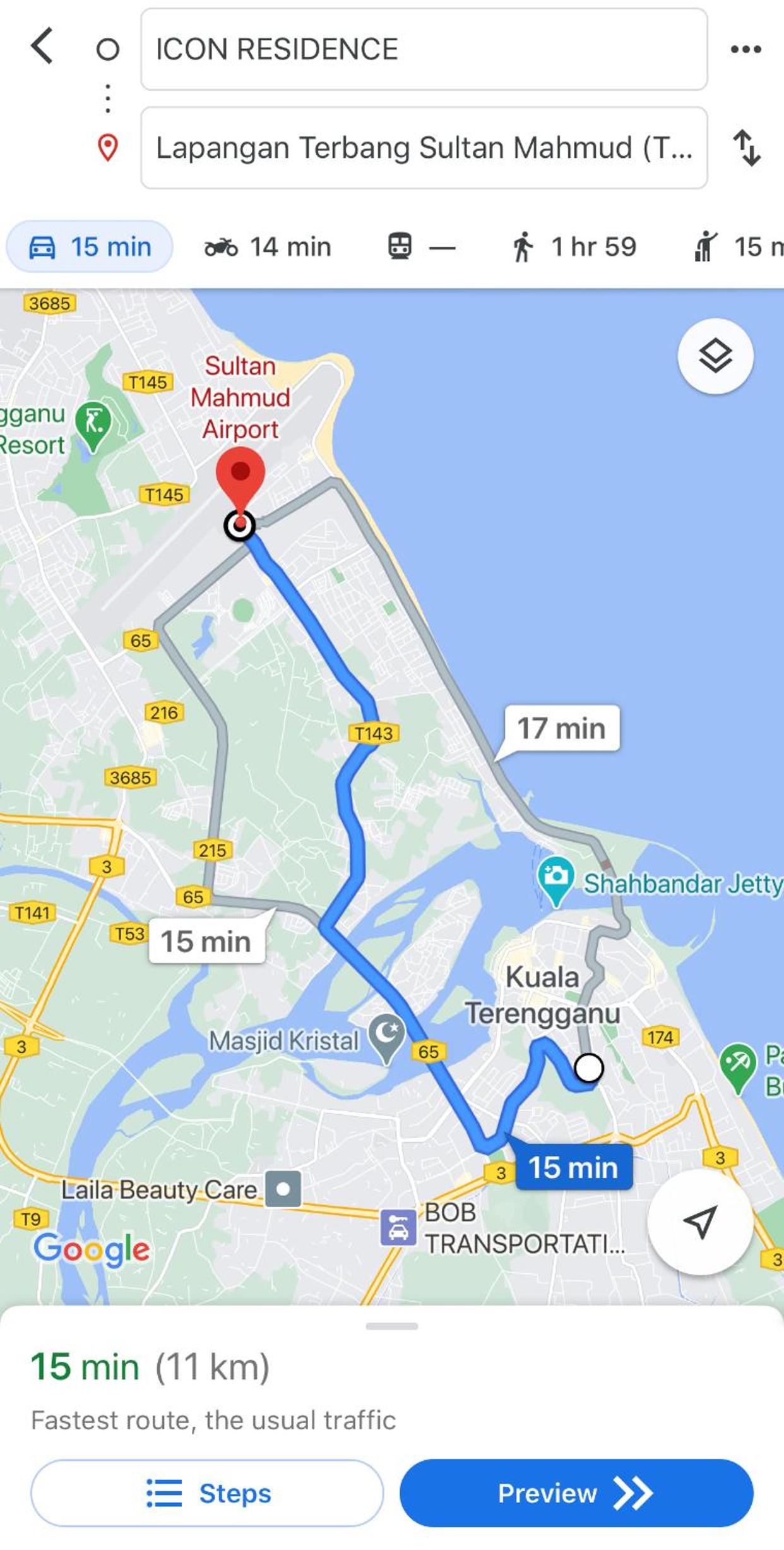
Task: Choose the grey 15 min alternate route
Action: (x=206, y=941)
